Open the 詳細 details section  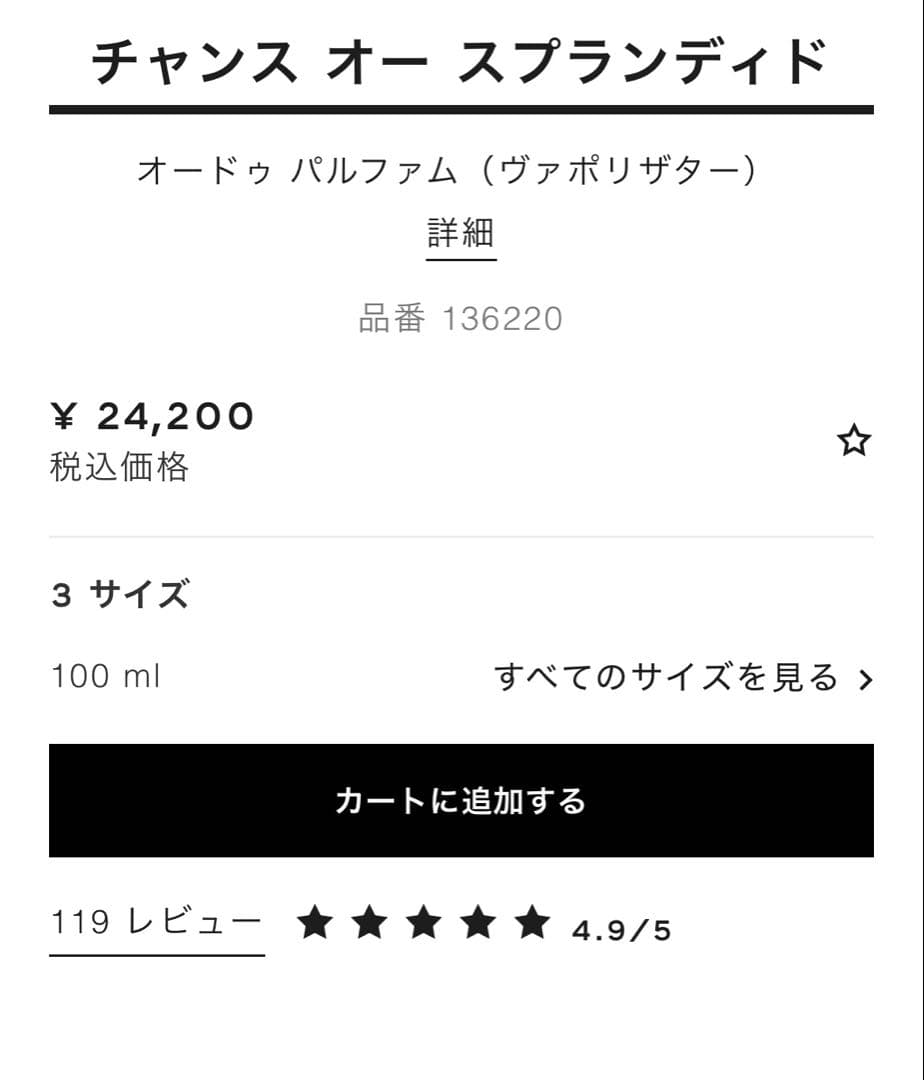click(x=462, y=232)
